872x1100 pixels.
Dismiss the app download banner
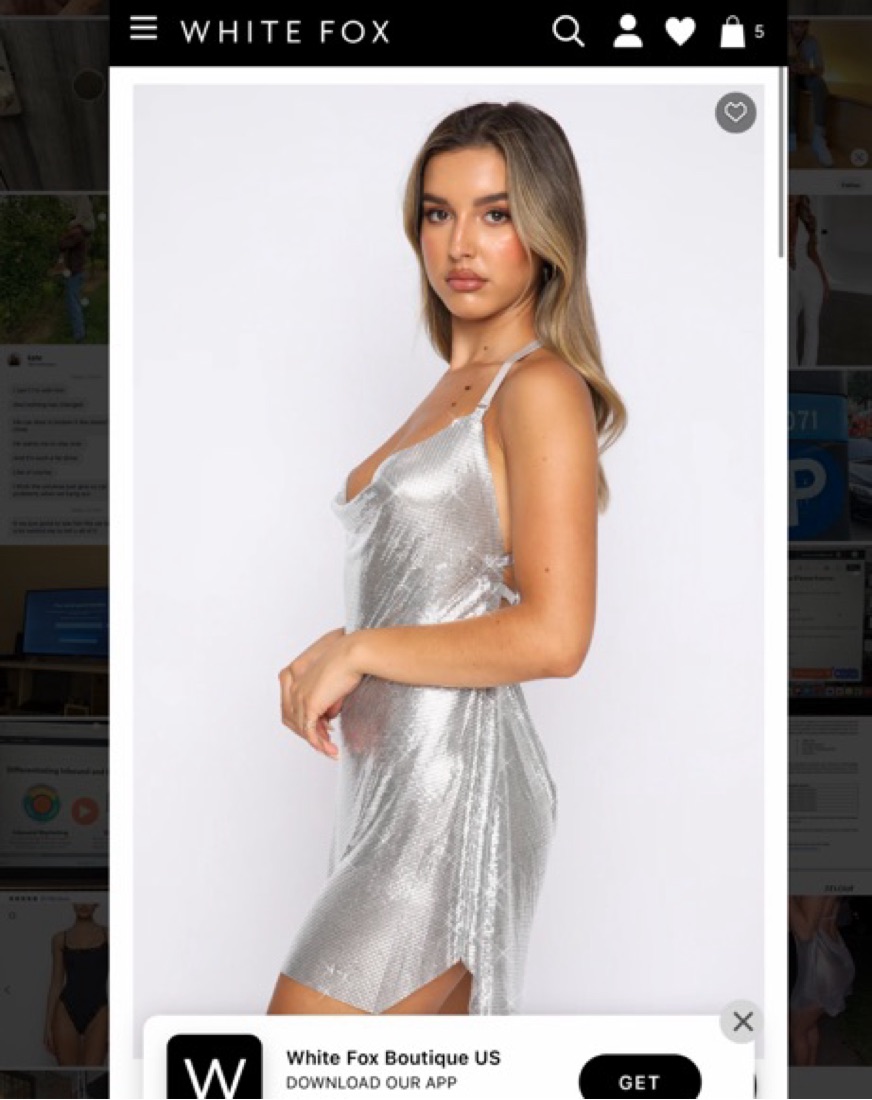point(742,1021)
